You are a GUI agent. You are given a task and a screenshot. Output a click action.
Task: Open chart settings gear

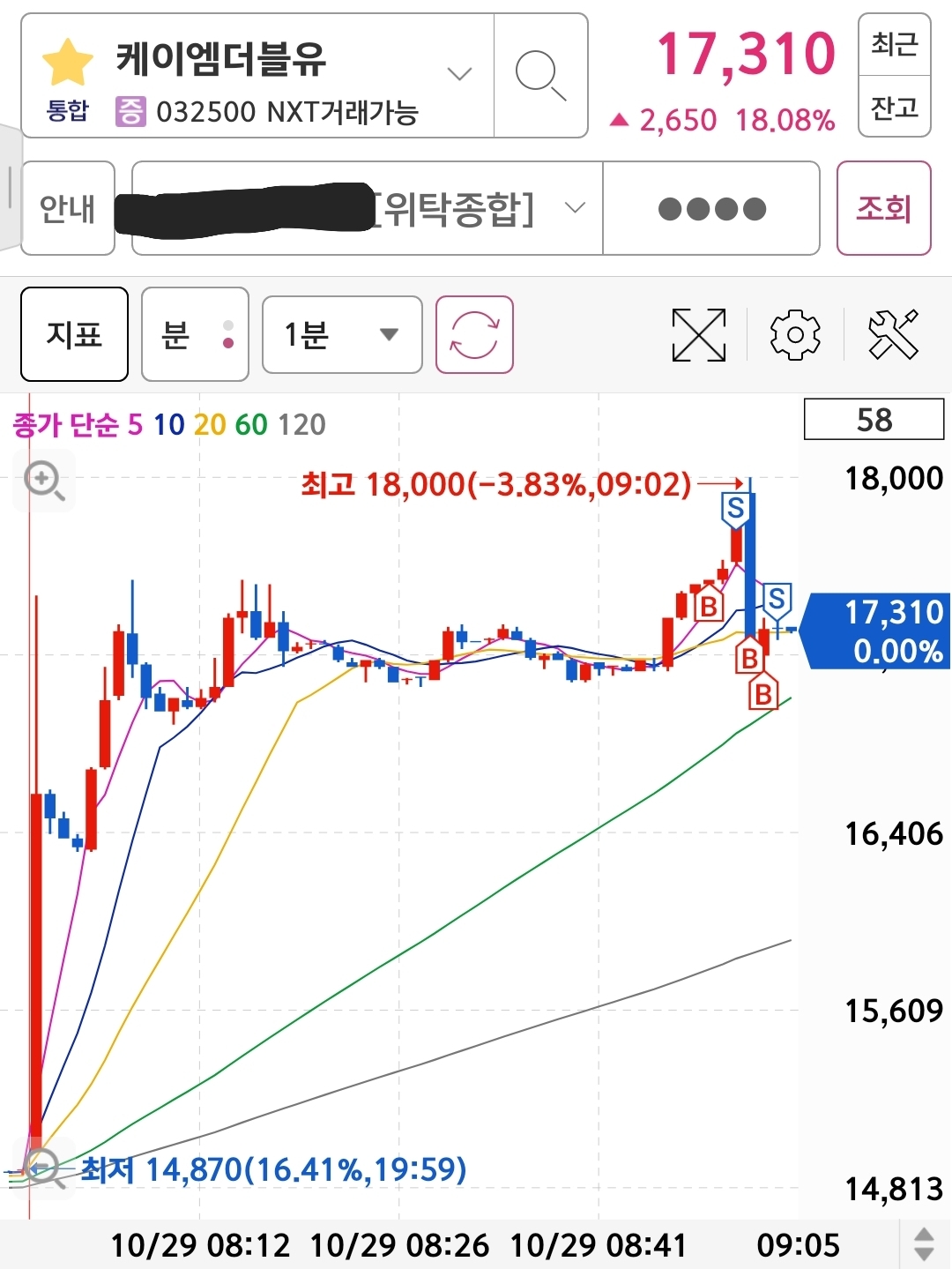(795, 335)
